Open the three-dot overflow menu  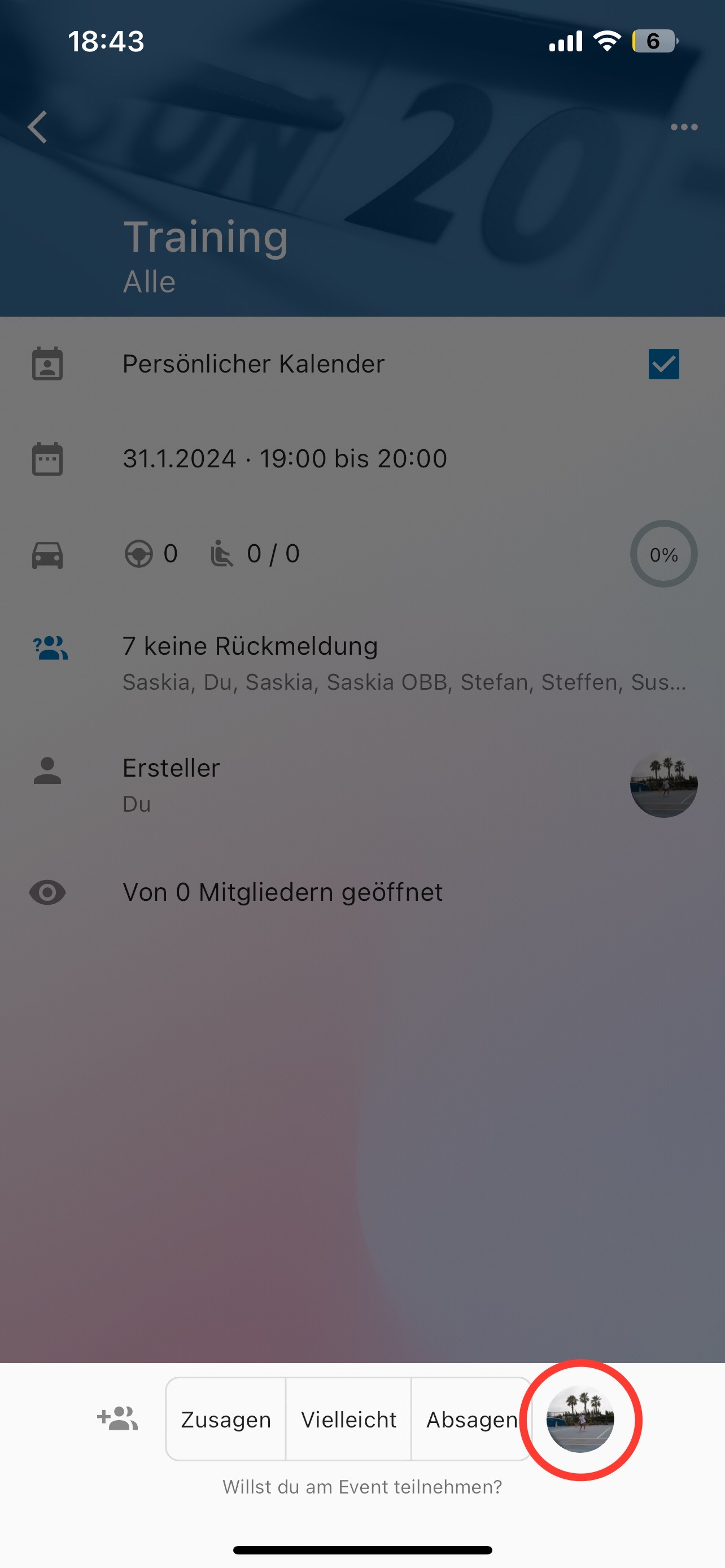click(684, 127)
